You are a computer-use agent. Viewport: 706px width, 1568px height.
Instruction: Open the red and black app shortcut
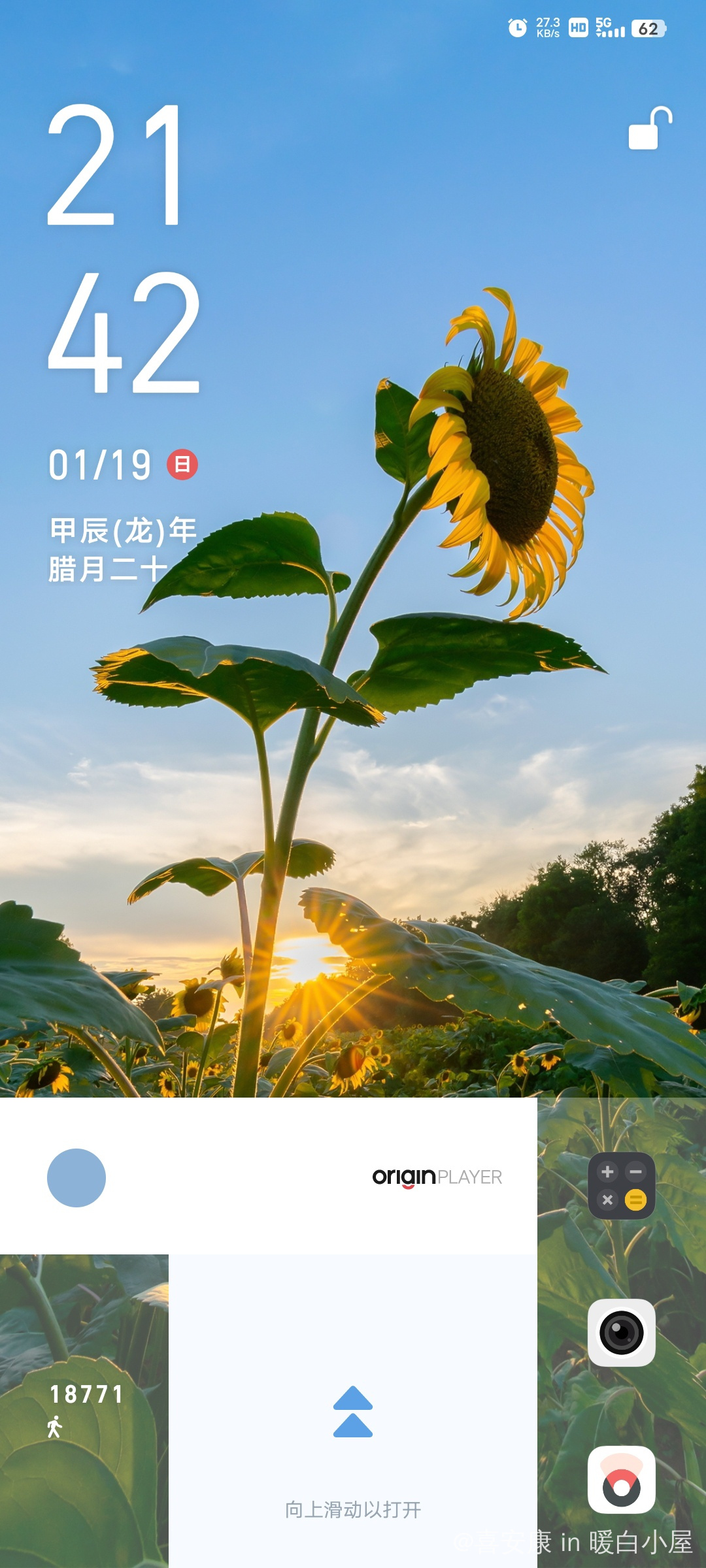click(x=621, y=1480)
